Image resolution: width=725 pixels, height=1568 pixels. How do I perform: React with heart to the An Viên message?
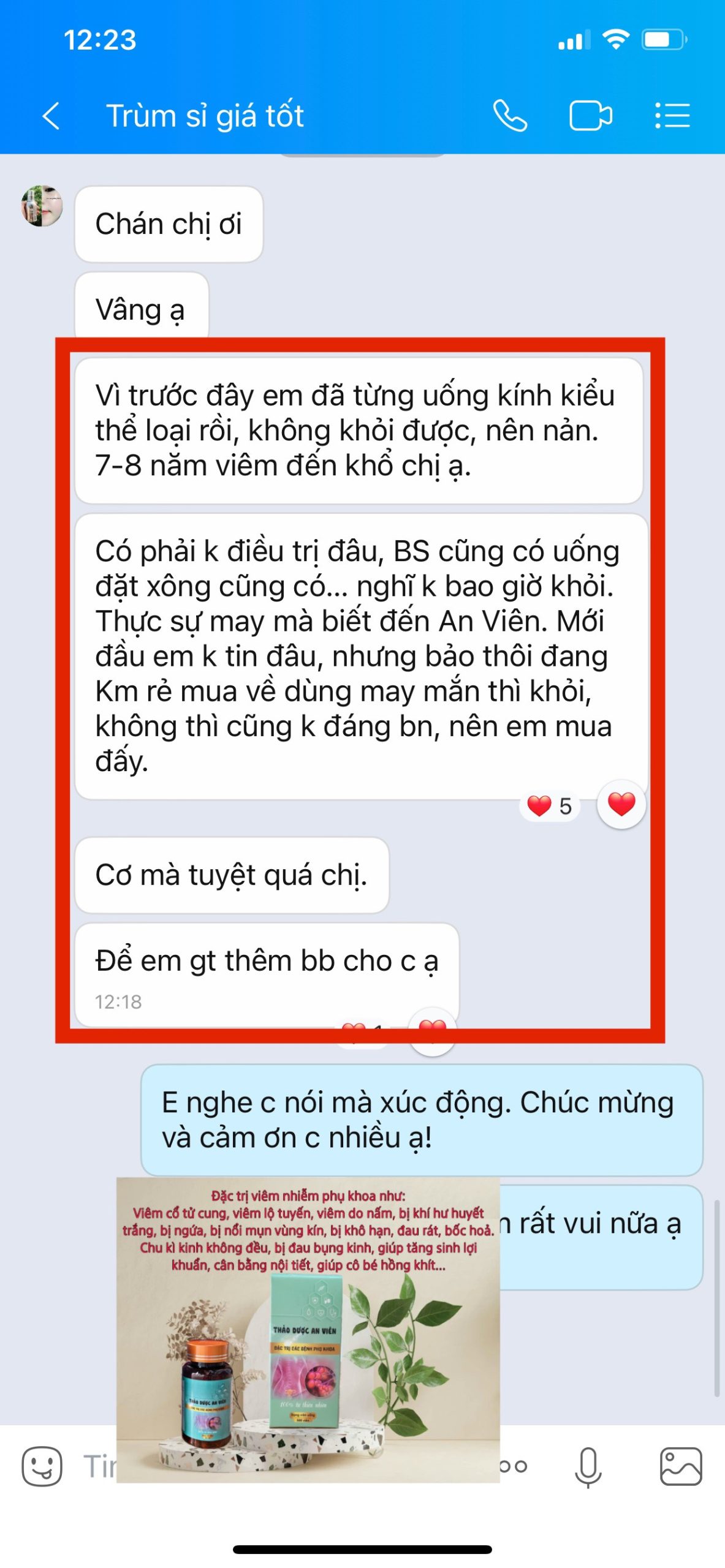pyautogui.click(x=621, y=805)
